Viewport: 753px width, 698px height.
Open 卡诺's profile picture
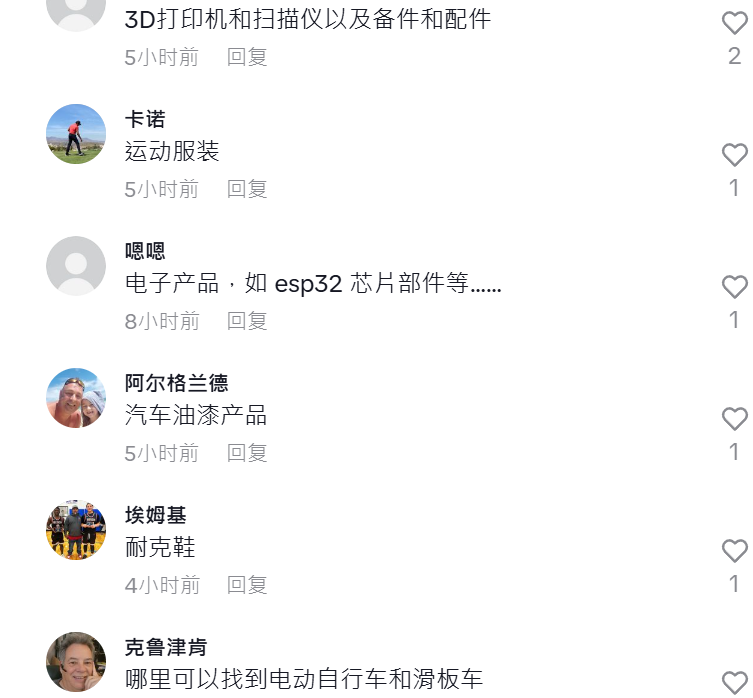click(x=76, y=134)
